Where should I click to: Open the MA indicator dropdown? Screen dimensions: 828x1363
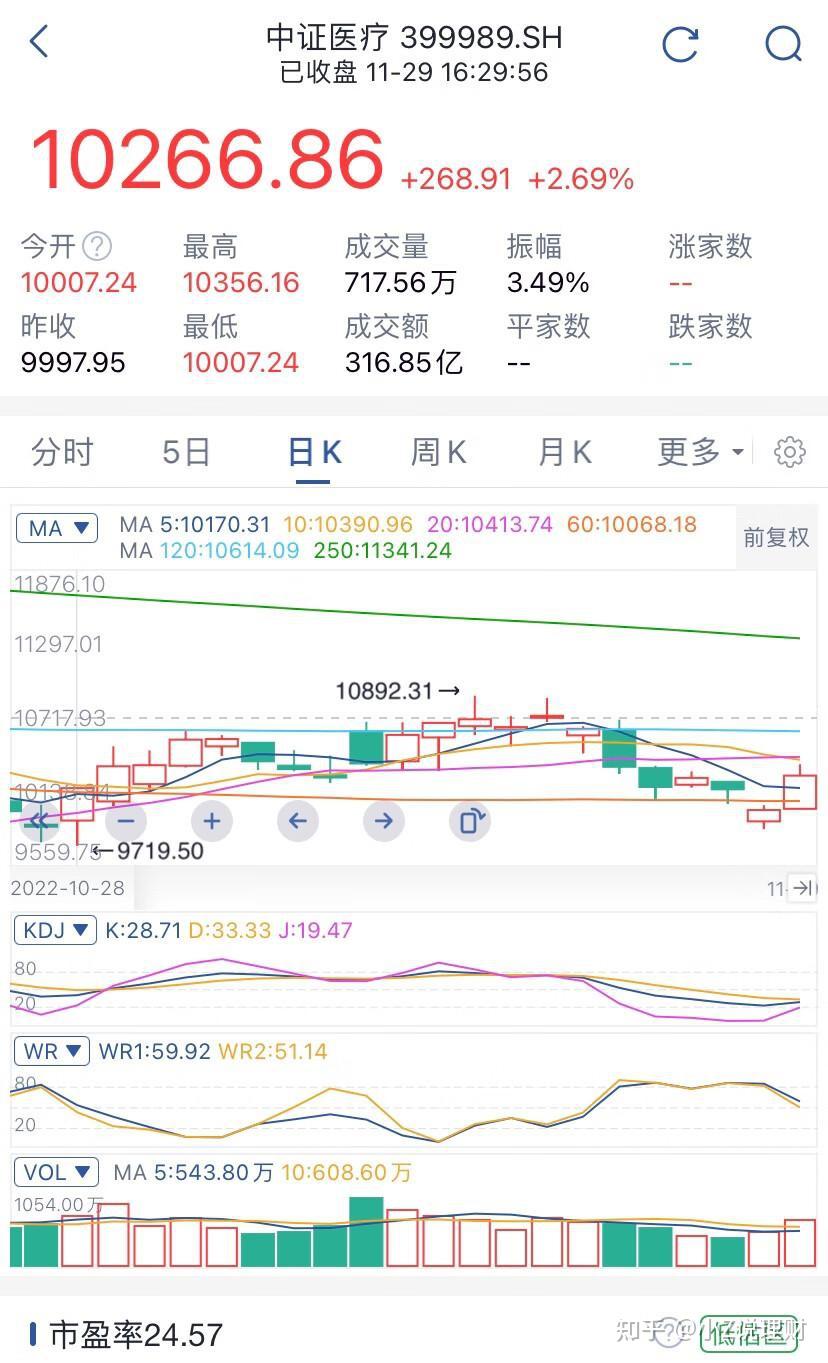[x=57, y=528]
